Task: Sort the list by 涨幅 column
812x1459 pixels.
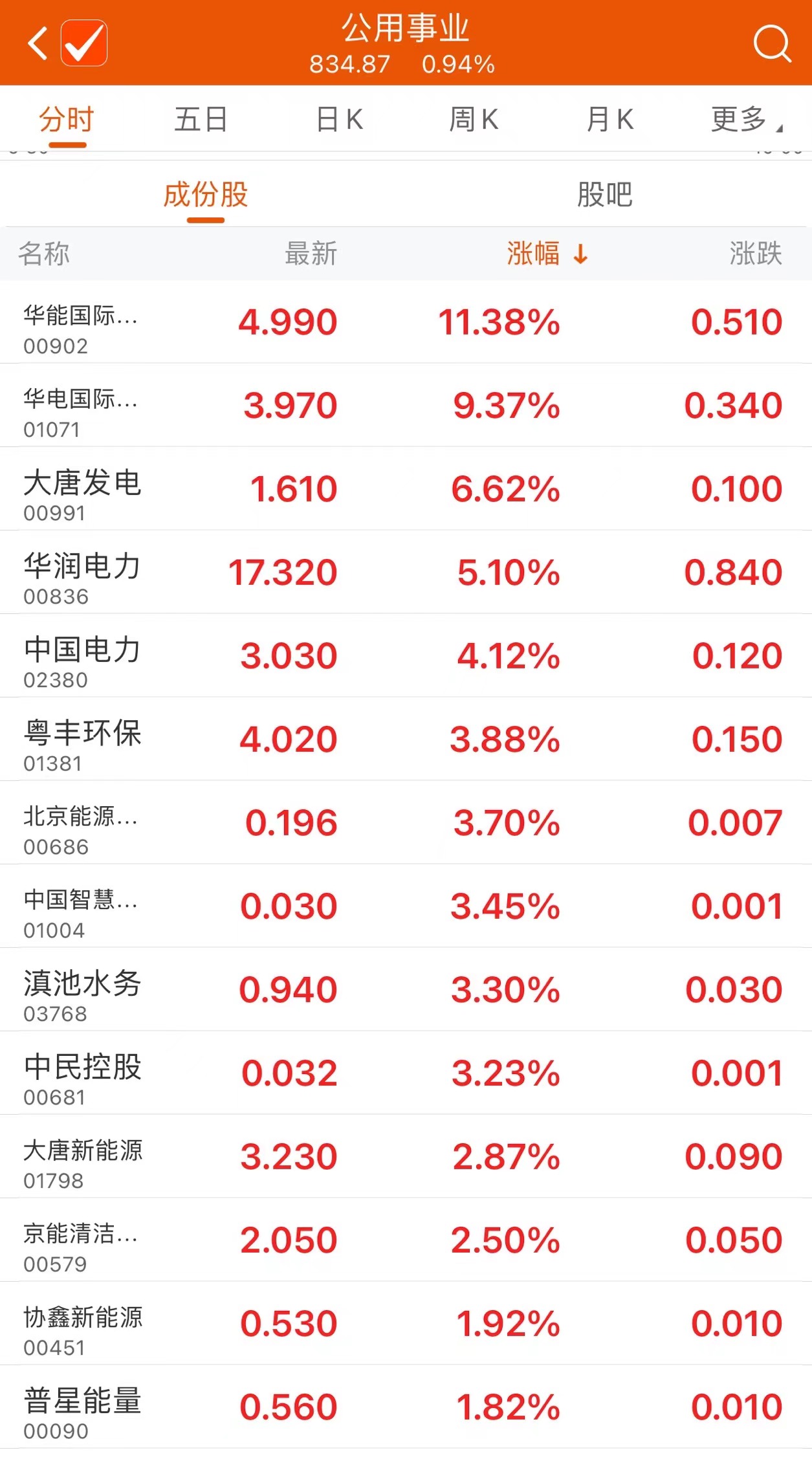Action: [546, 254]
